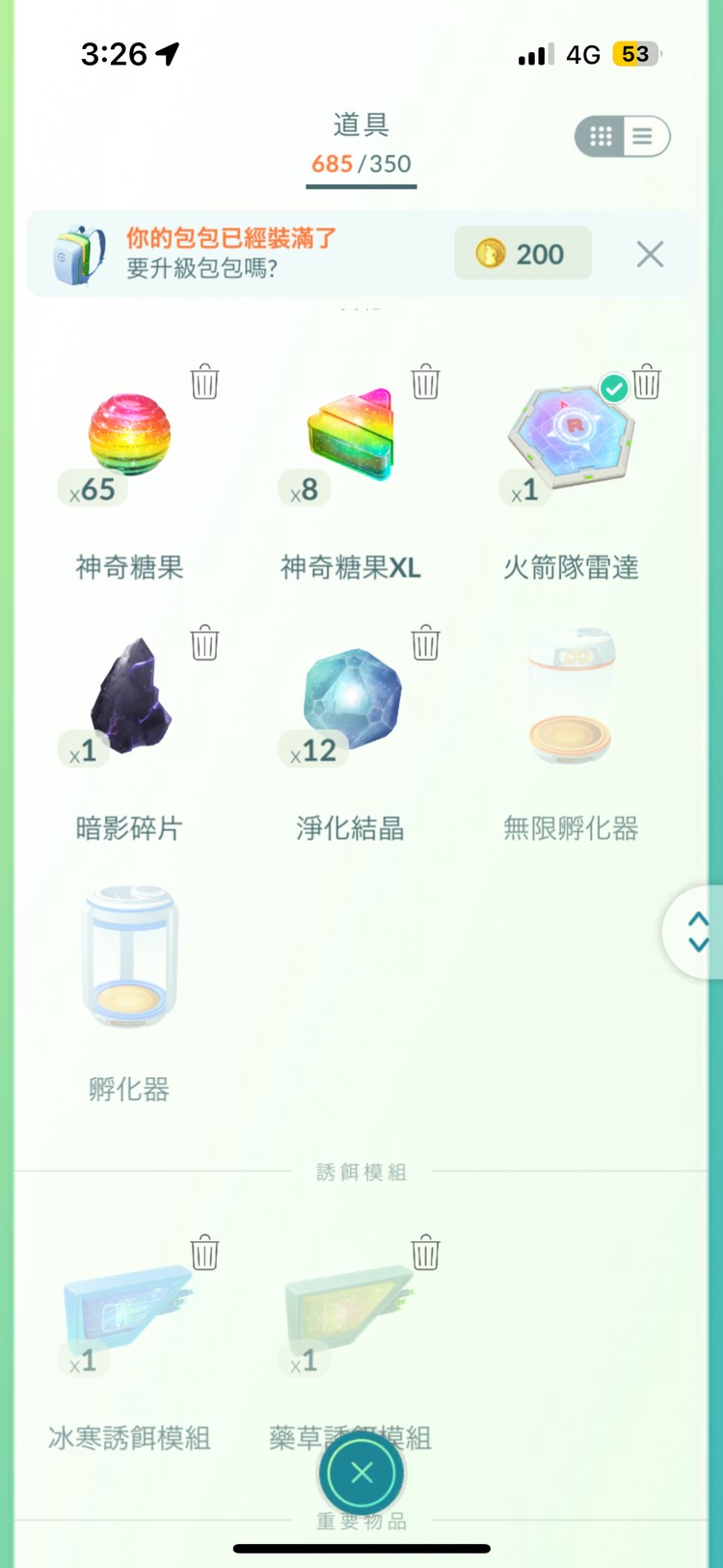
Task: Trash the 淨化結晶 item
Action: (x=425, y=642)
